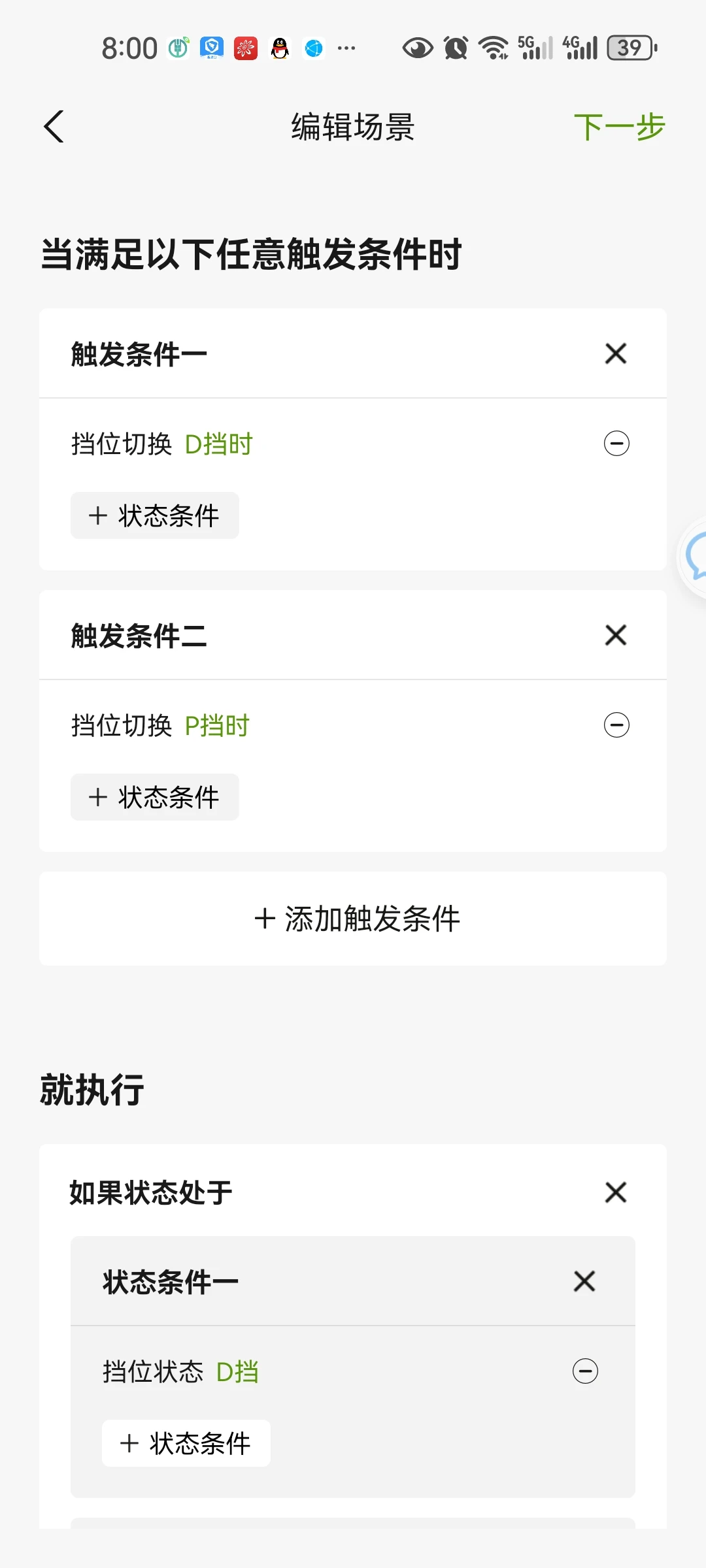Remove the 挡位状态 D挡 item

585,1371
